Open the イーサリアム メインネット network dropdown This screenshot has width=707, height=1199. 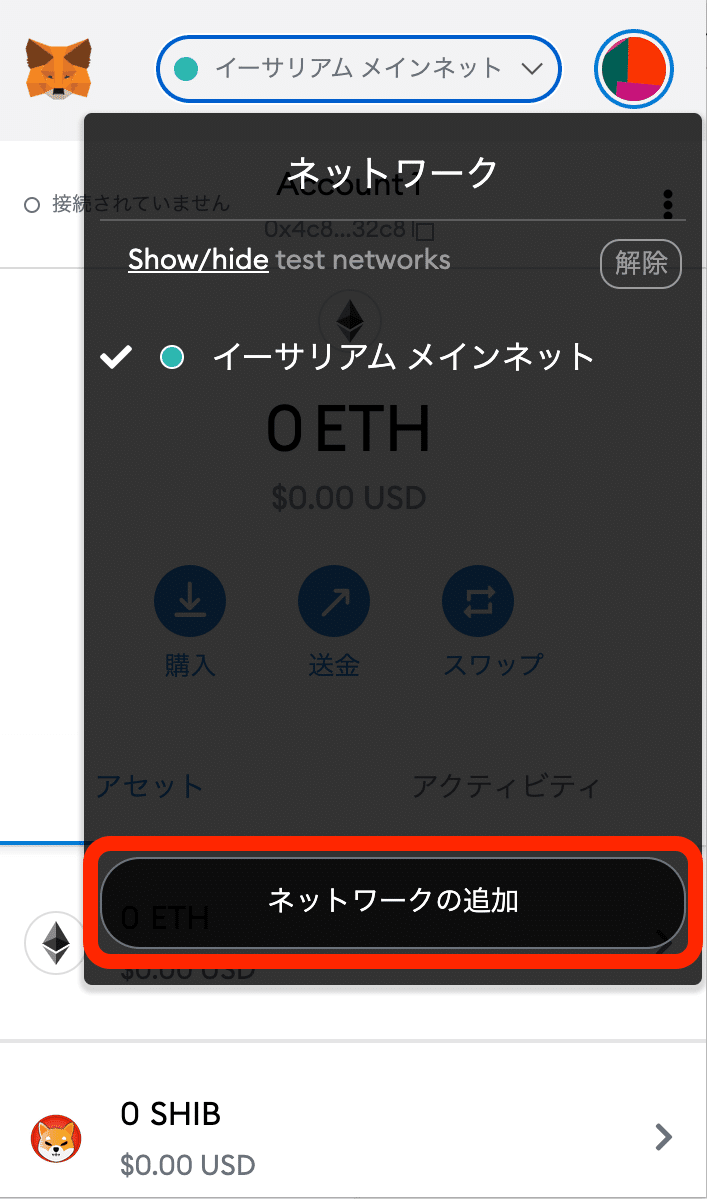pos(358,69)
